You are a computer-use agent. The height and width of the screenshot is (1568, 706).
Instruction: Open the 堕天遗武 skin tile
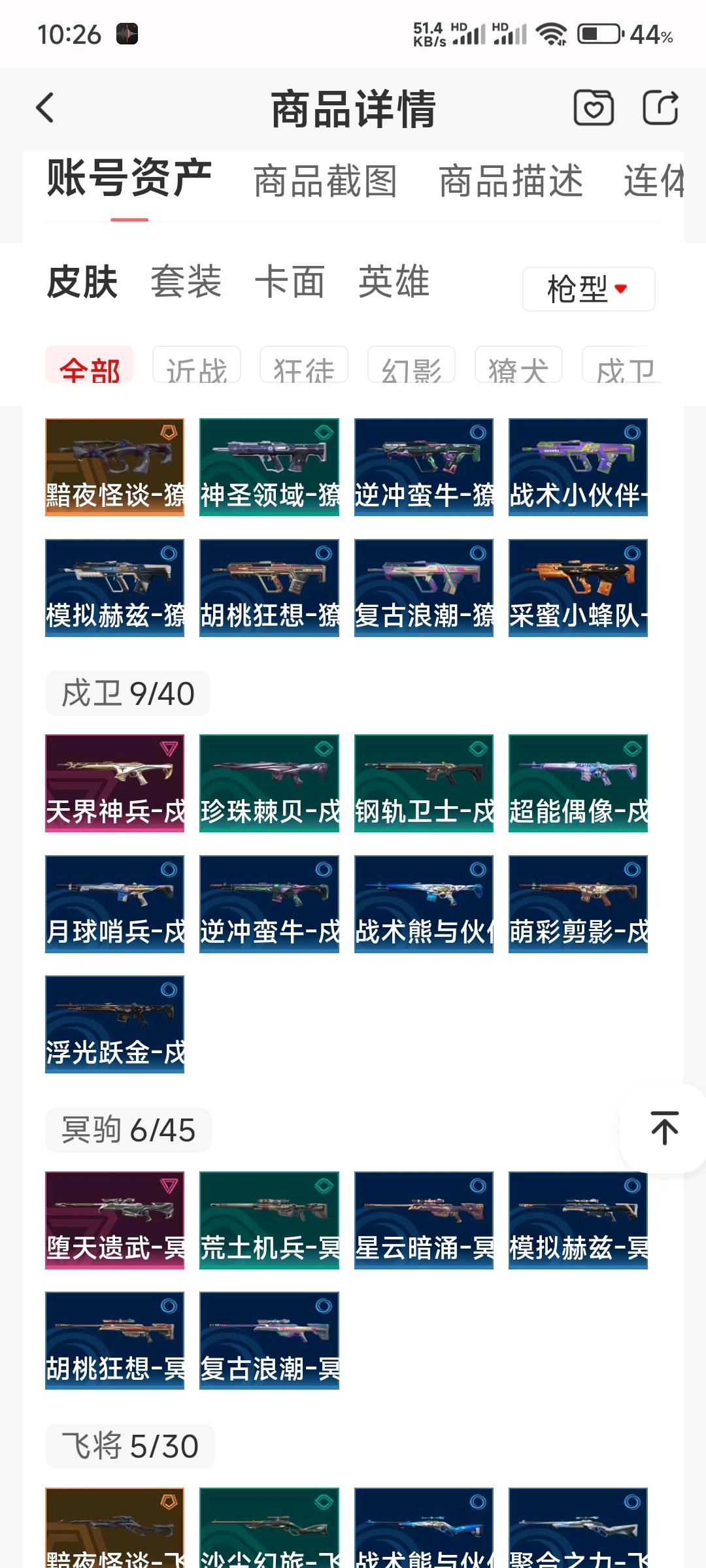[x=114, y=1220]
